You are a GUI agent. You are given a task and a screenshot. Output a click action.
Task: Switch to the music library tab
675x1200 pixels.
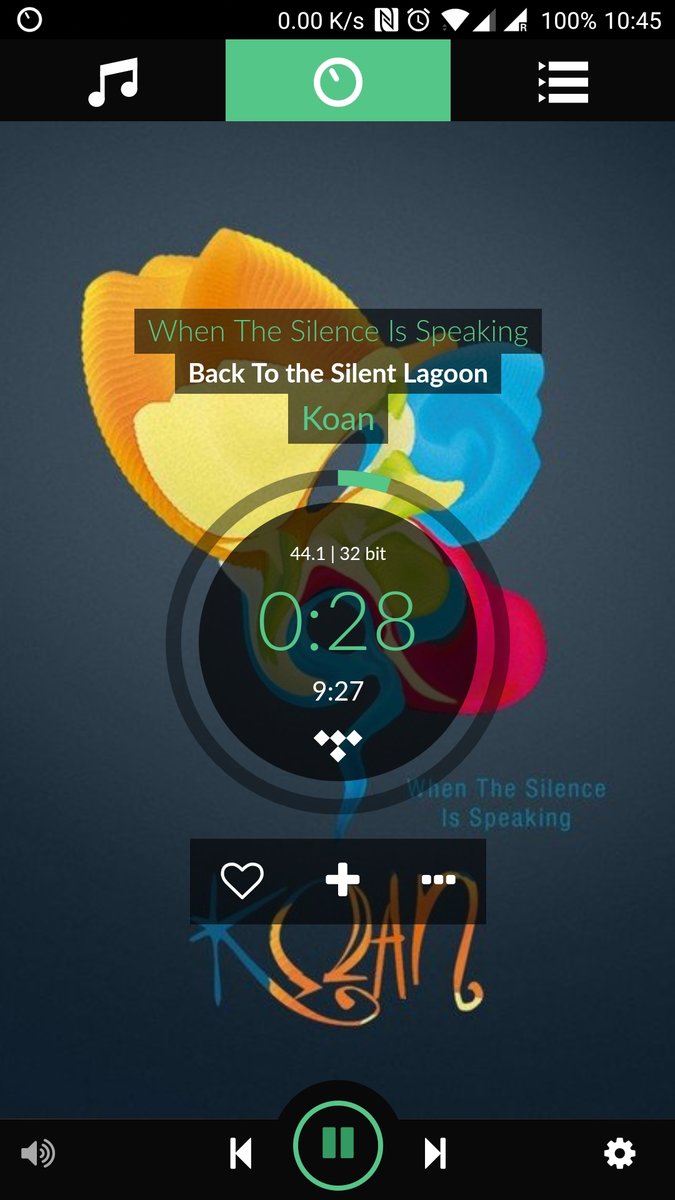point(113,81)
